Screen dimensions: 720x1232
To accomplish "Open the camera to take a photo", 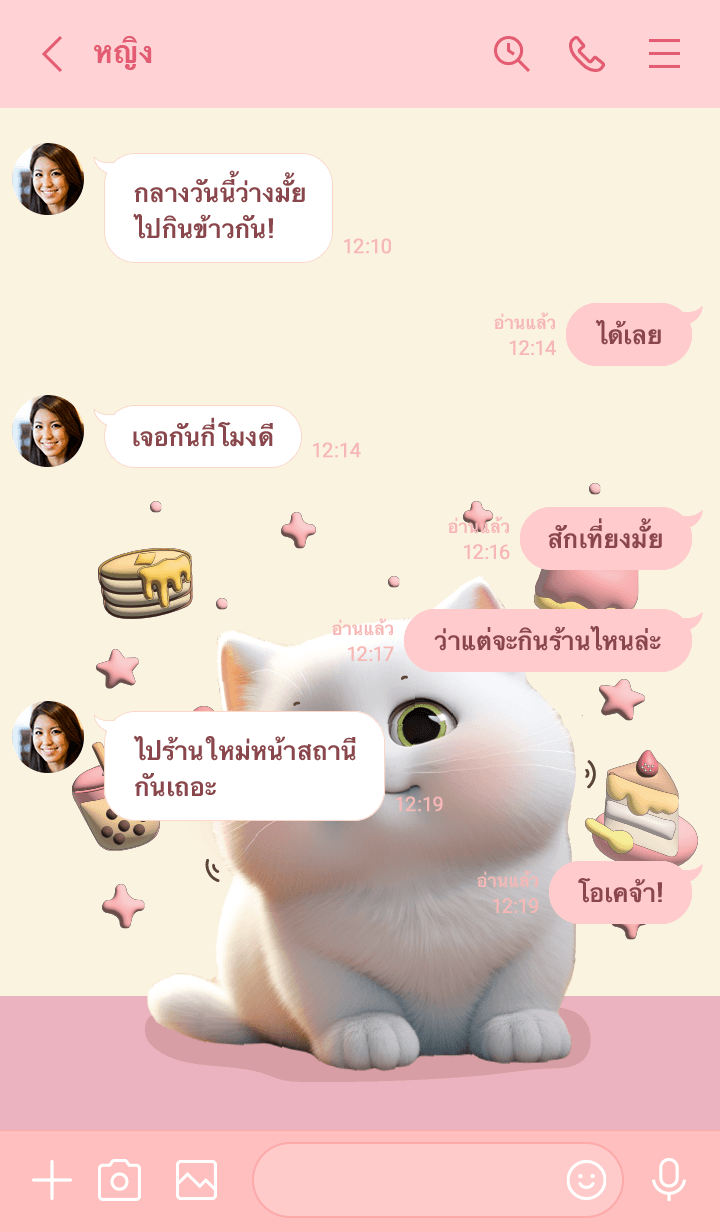I will pyautogui.click(x=120, y=1181).
